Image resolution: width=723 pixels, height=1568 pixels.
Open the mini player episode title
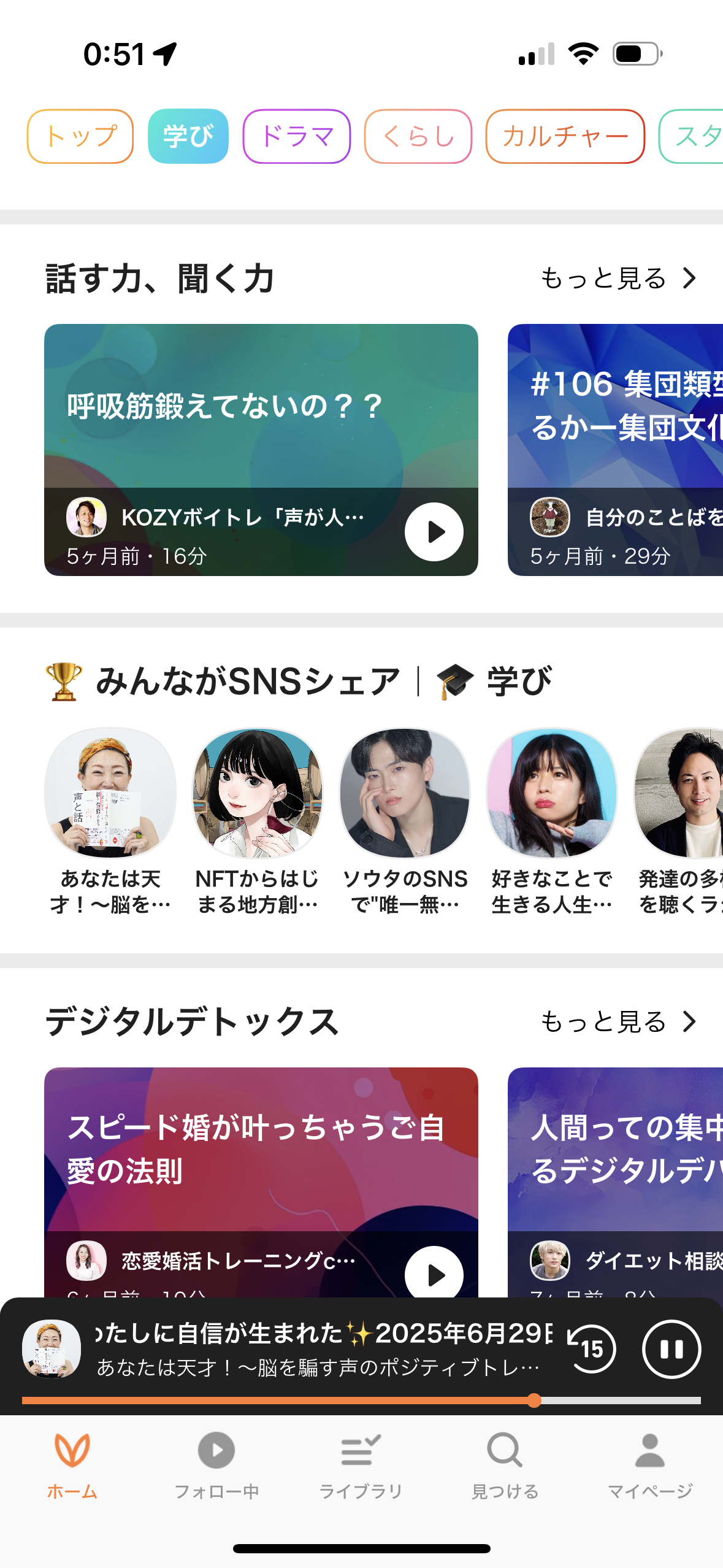[x=324, y=1333]
